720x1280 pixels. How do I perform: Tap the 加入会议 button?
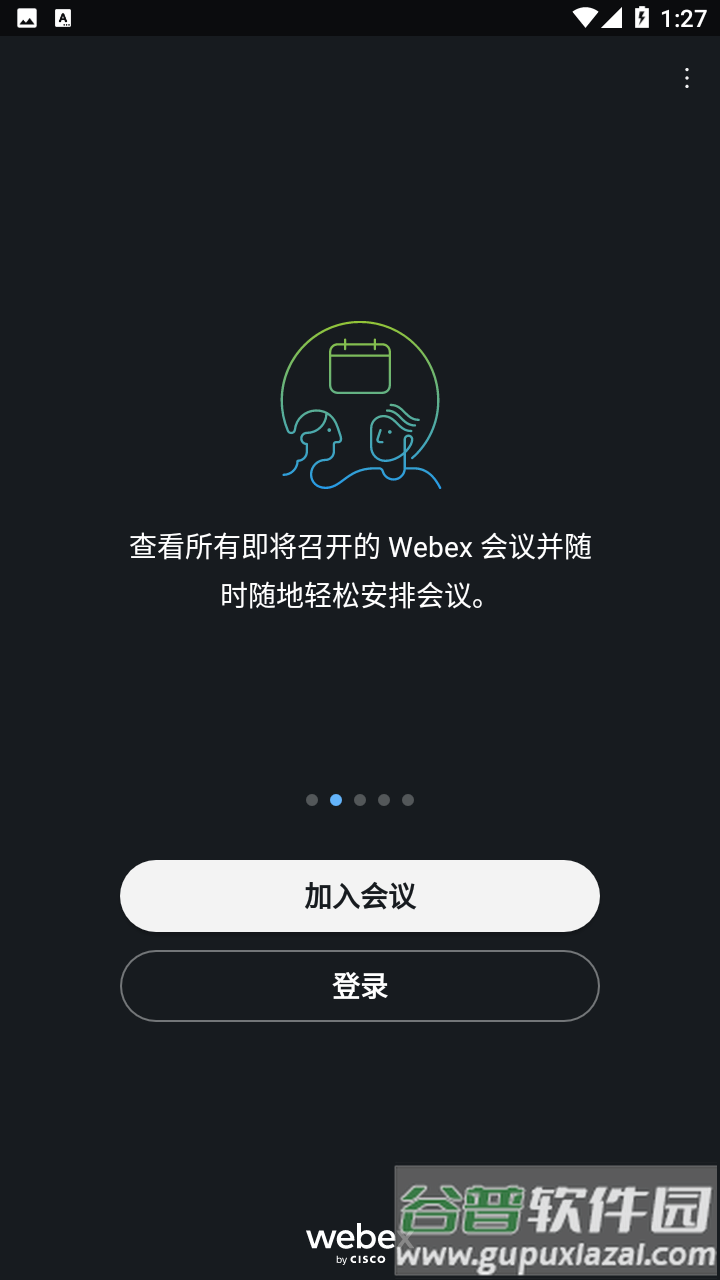point(360,896)
